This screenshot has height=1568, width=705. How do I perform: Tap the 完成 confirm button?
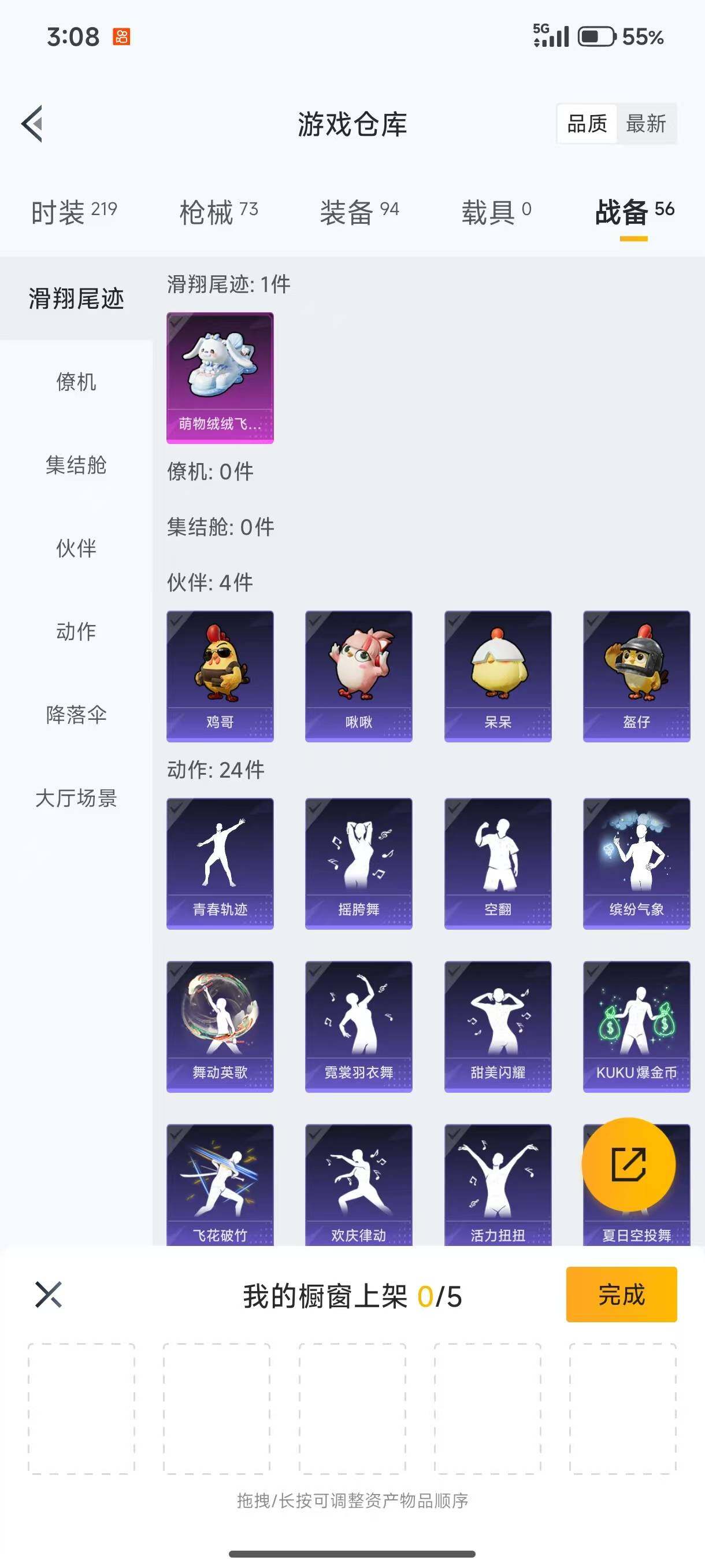pyautogui.click(x=621, y=1296)
